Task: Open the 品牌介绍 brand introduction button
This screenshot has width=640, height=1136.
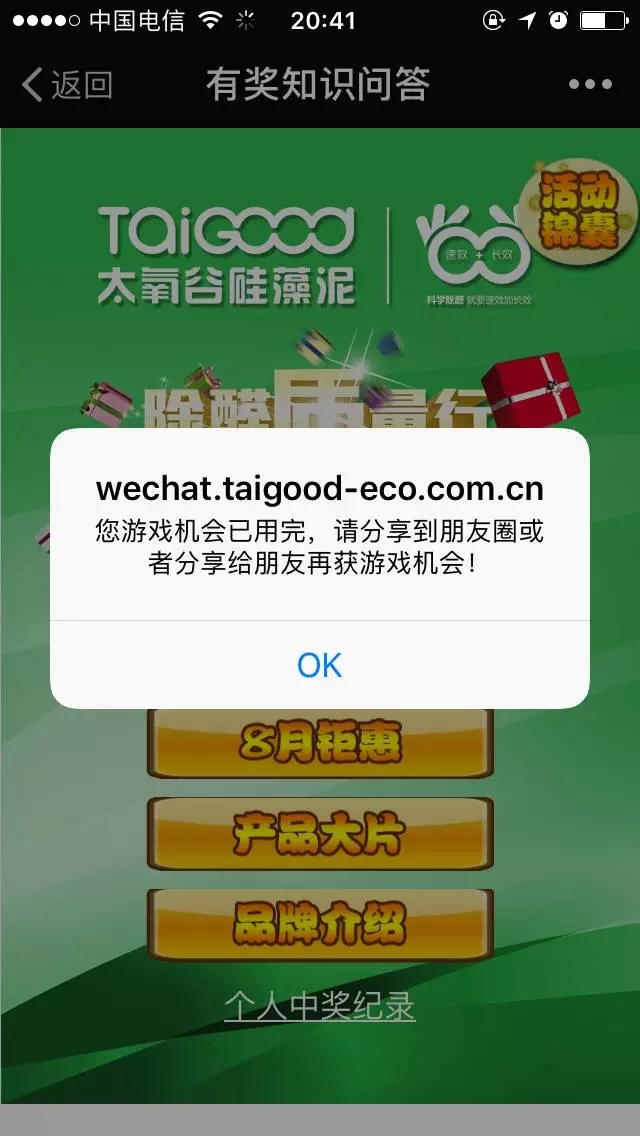Action: tap(320, 923)
